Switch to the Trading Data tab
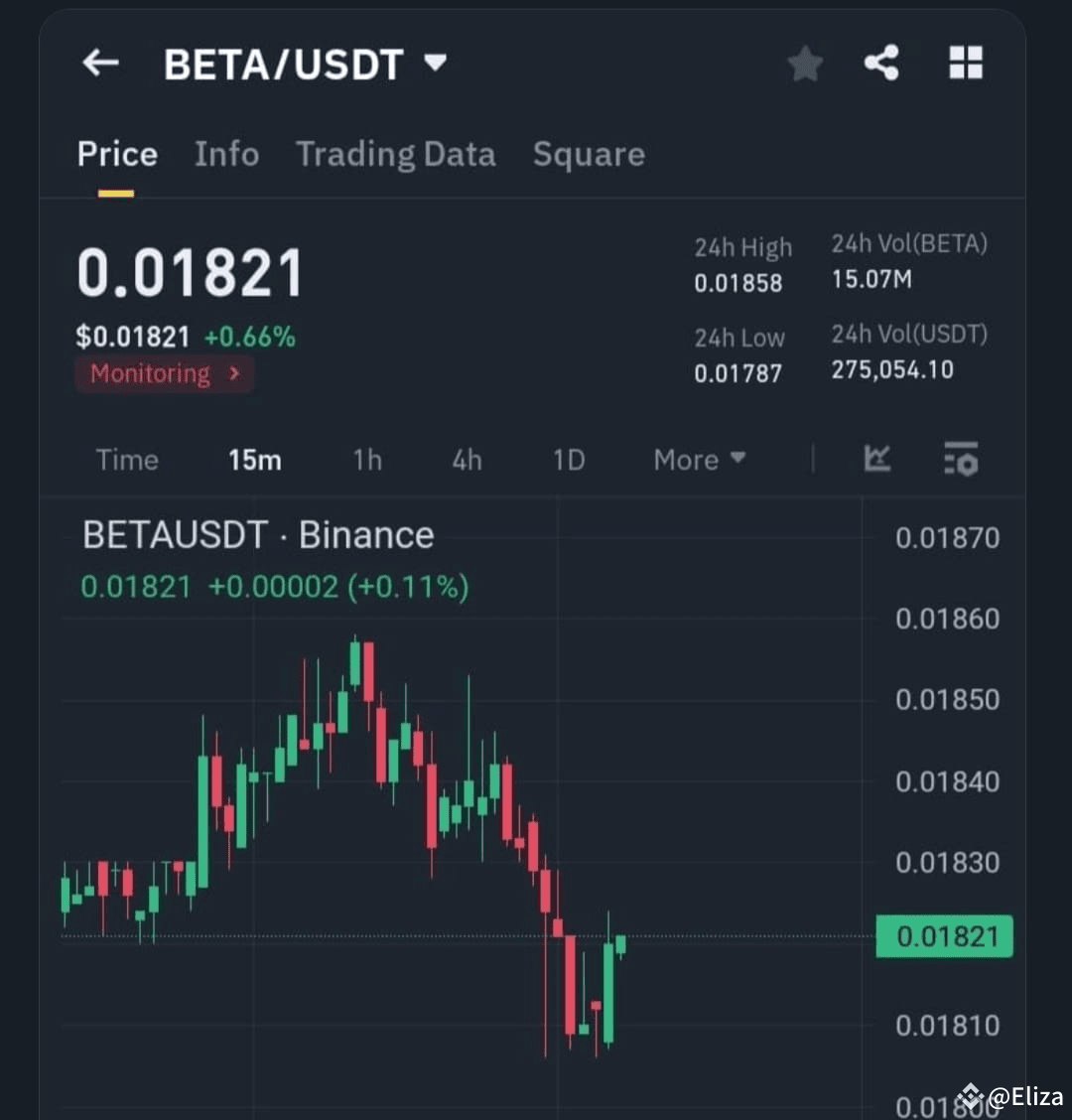1072x1120 pixels. (x=396, y=154)
